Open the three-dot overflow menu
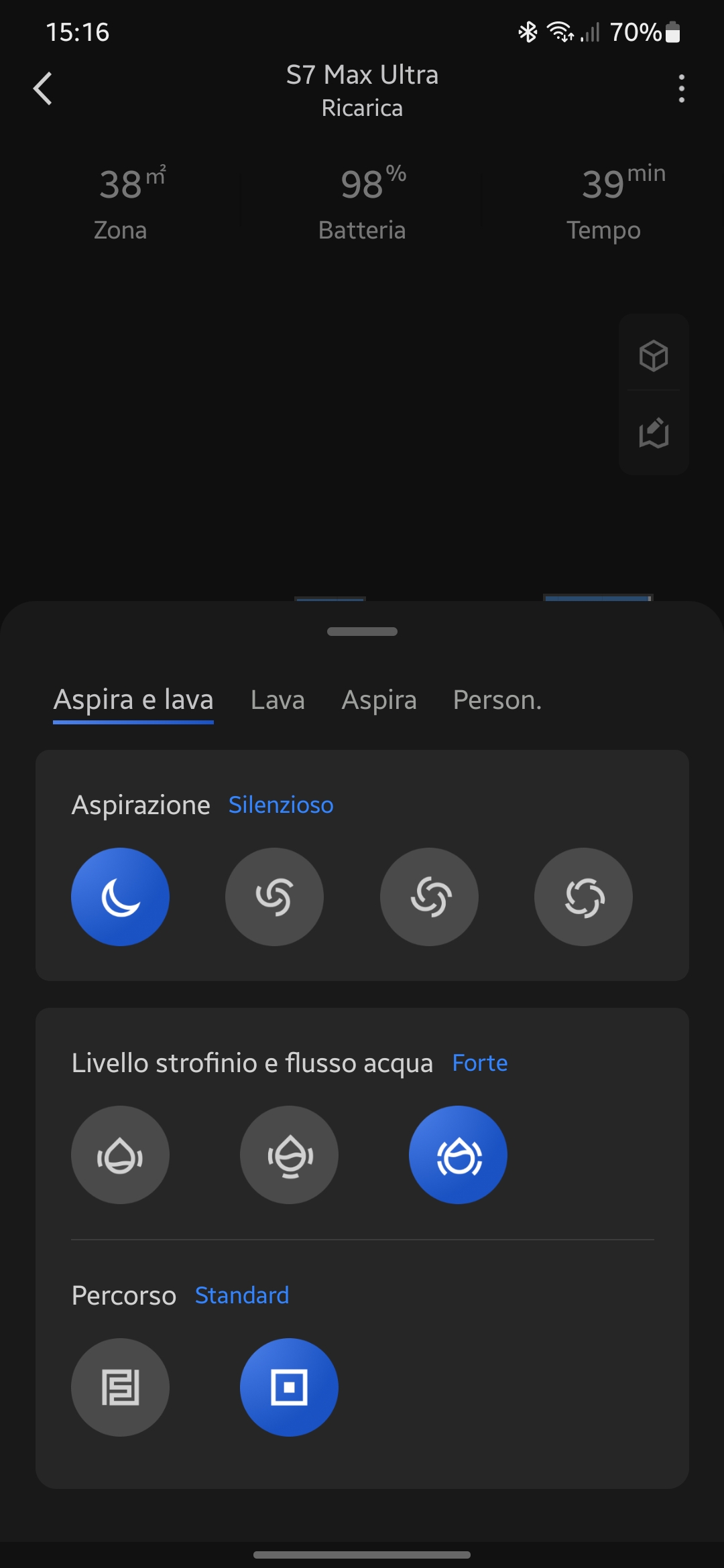The width and height of the screenshot is (724, 1568). (x=681, y=88)
